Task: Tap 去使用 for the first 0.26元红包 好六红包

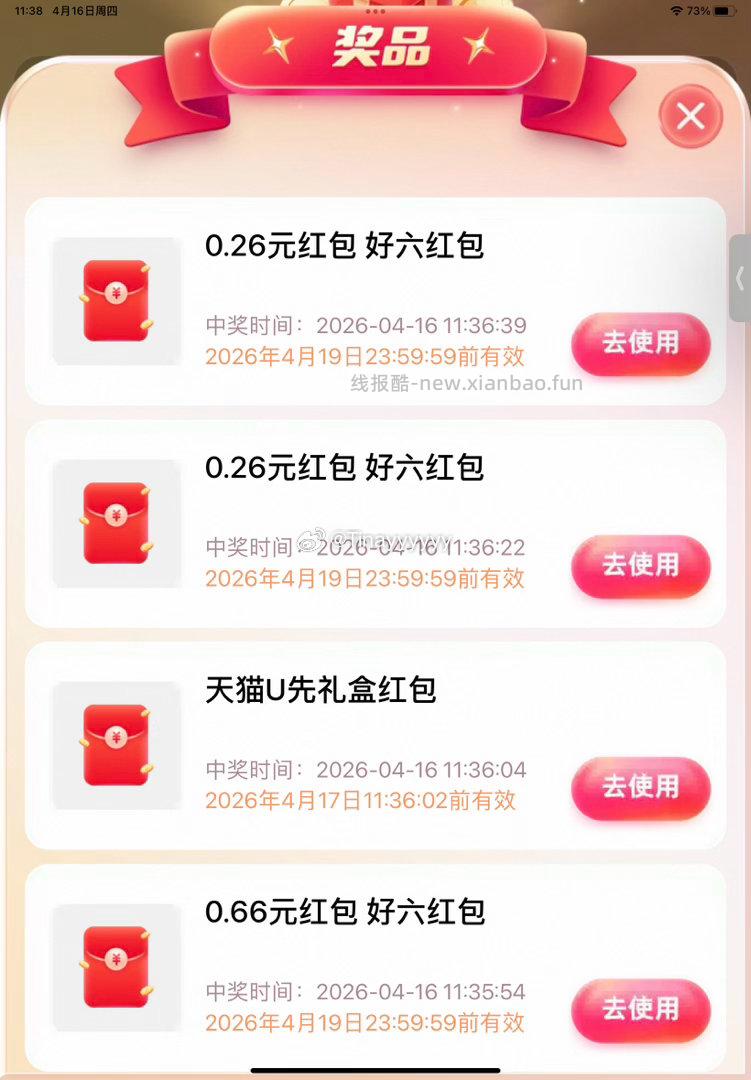Action: 641,345
